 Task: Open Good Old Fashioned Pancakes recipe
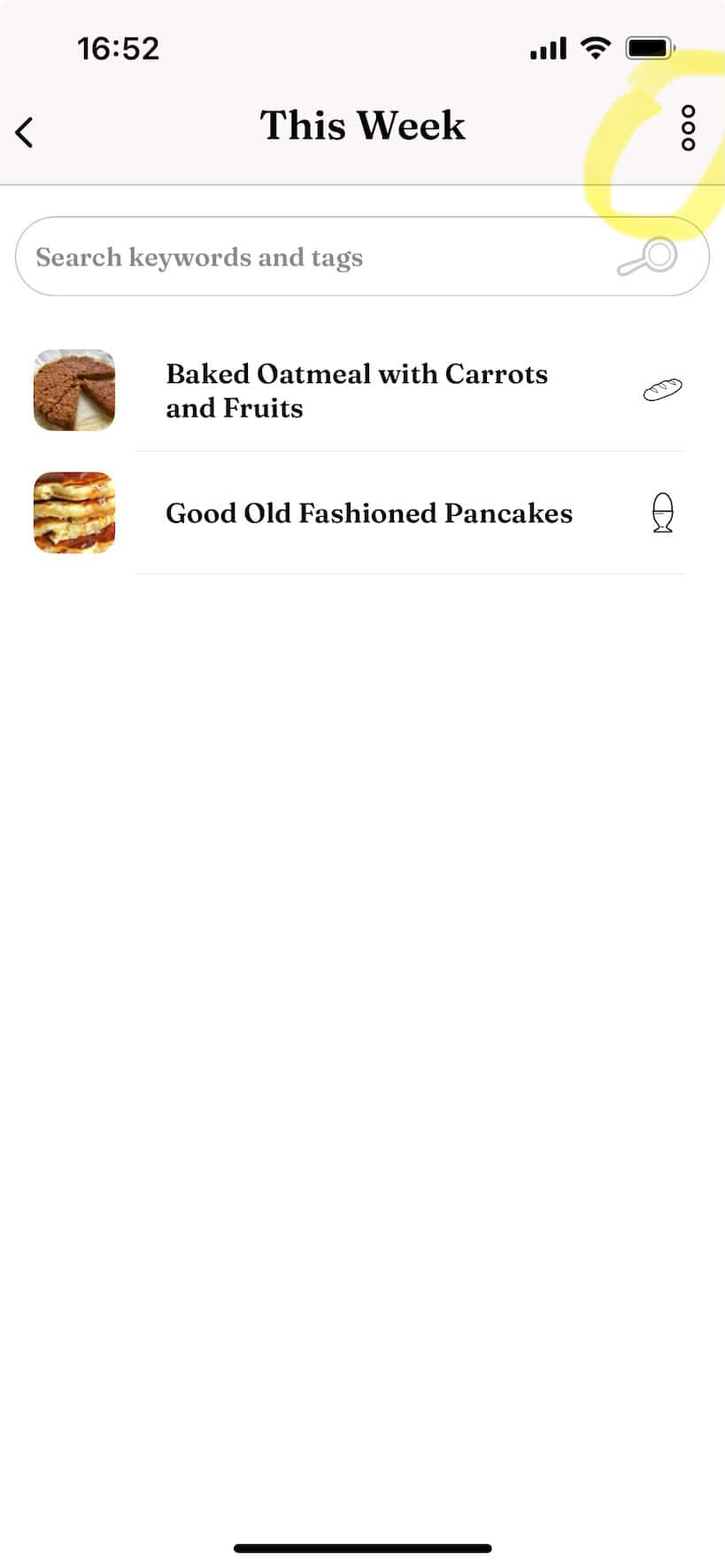pyautogui.click(x=368, y=513)
